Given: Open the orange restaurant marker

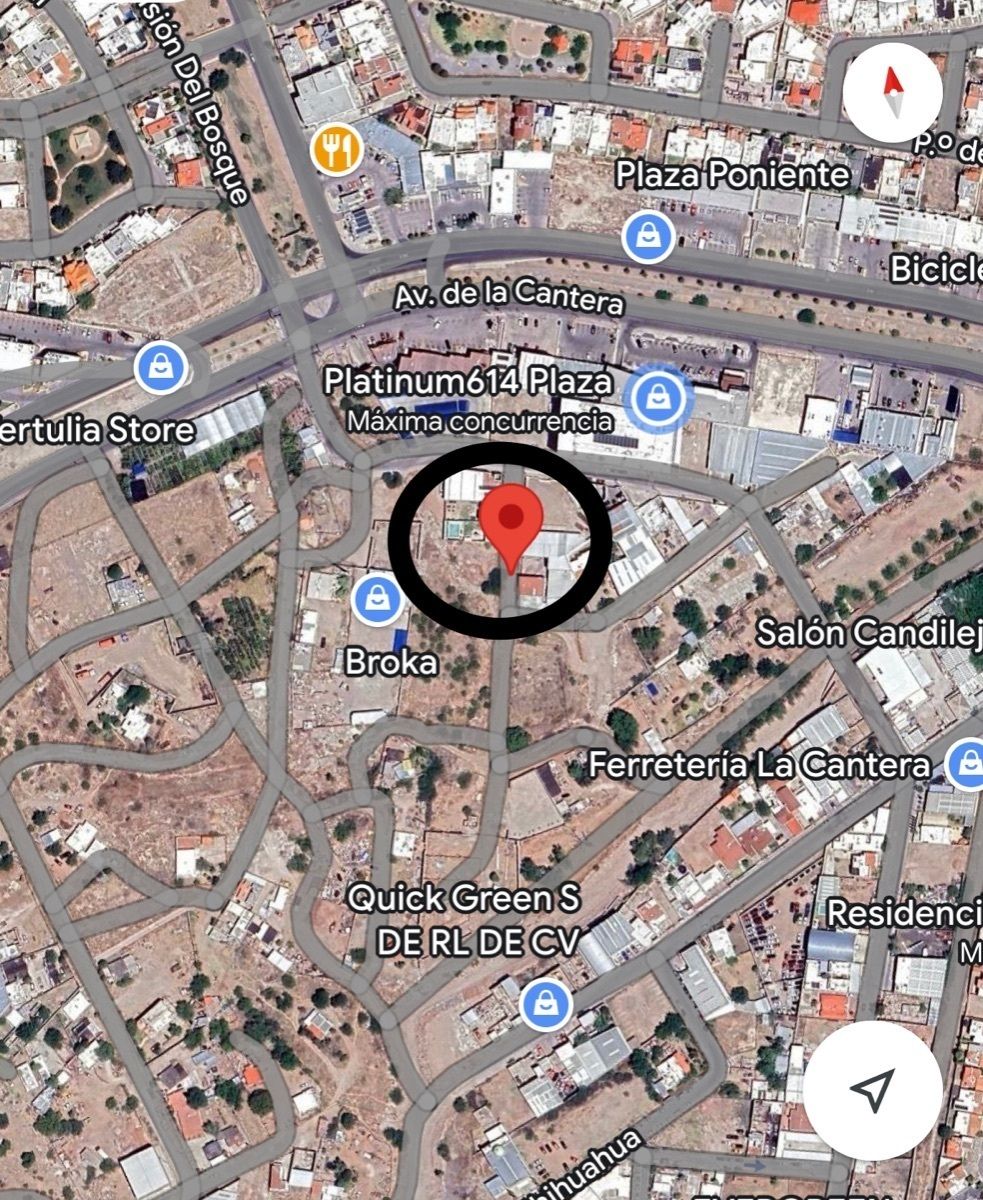Looking at the screenshot, I should click(x=335, y=150).
